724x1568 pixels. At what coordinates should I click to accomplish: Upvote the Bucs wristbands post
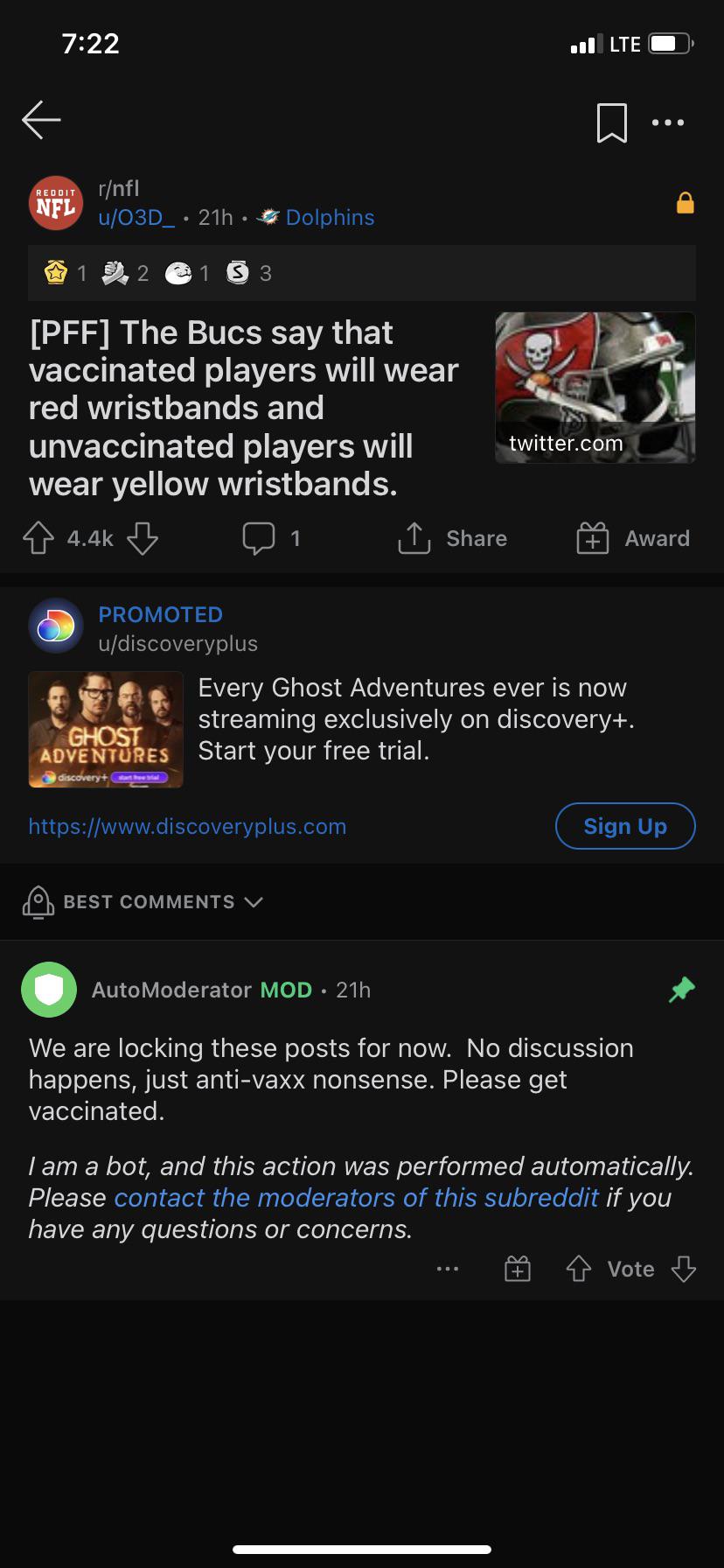tap(38, 538)
